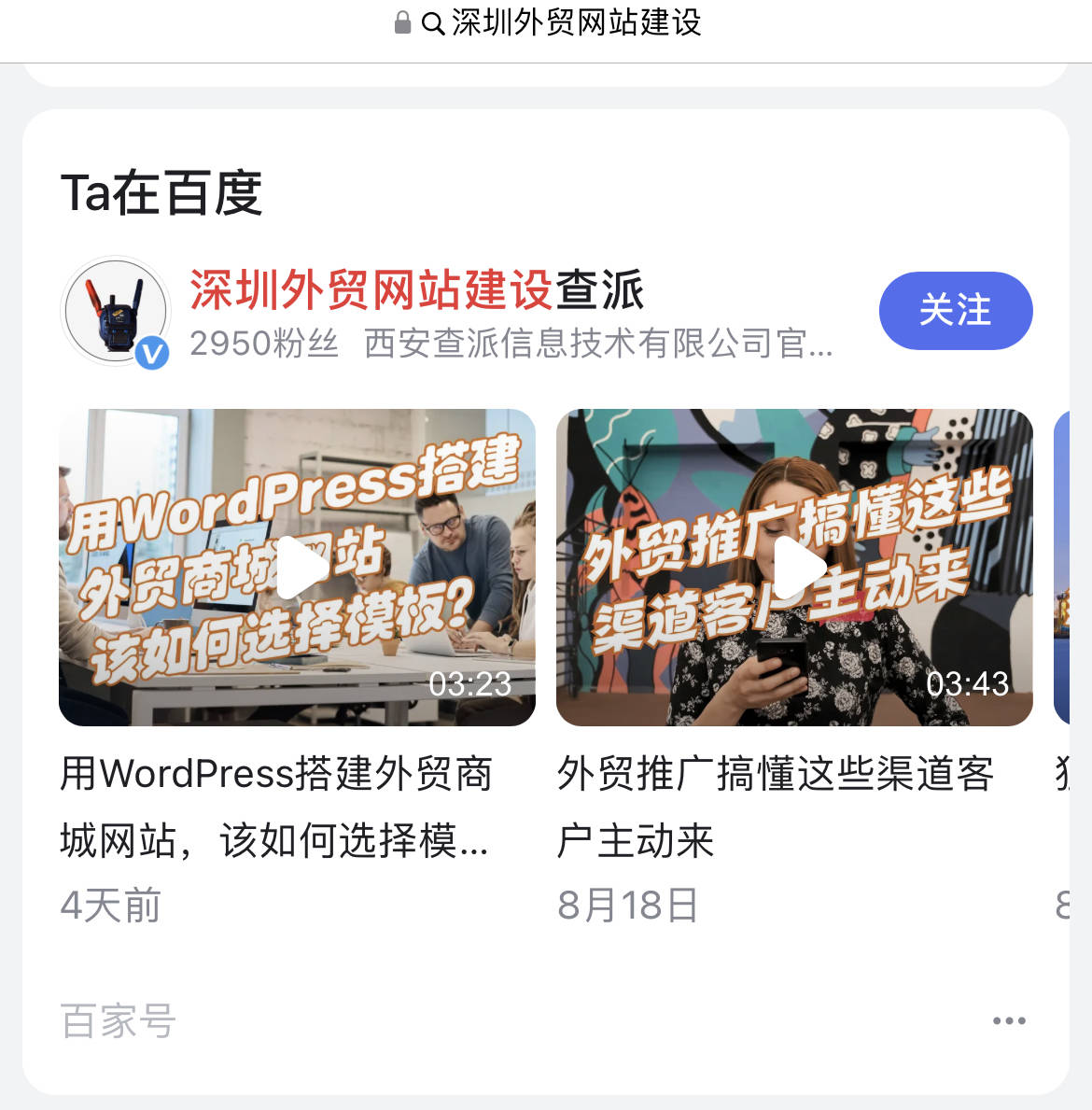Open the 深圳外贸网站建设查派 profile name
Viewport: 1092px width, 1110px height.
pyautogui.click(x=416, y=290)
